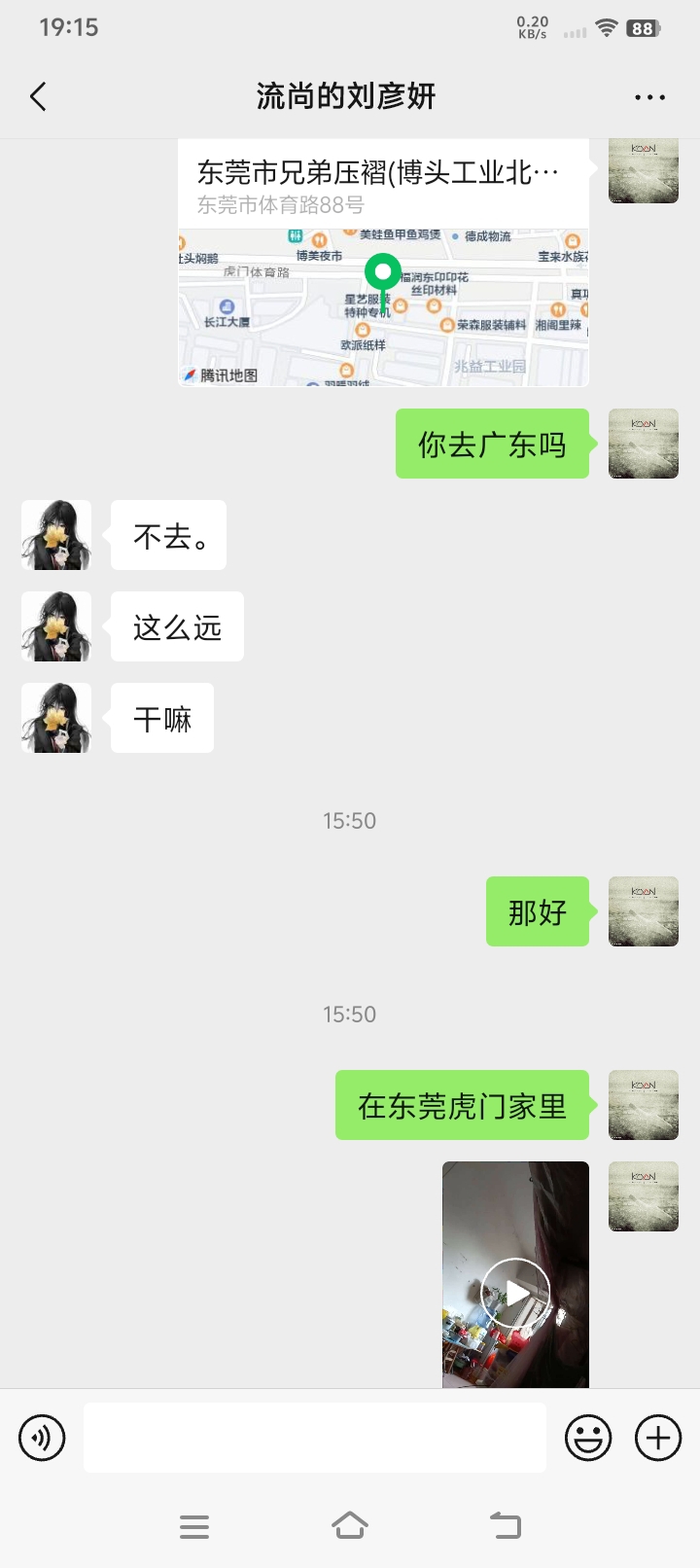Open the chat's three-dot menu
Viewport: 700px width, 1568px height.
tap(649, 96)
